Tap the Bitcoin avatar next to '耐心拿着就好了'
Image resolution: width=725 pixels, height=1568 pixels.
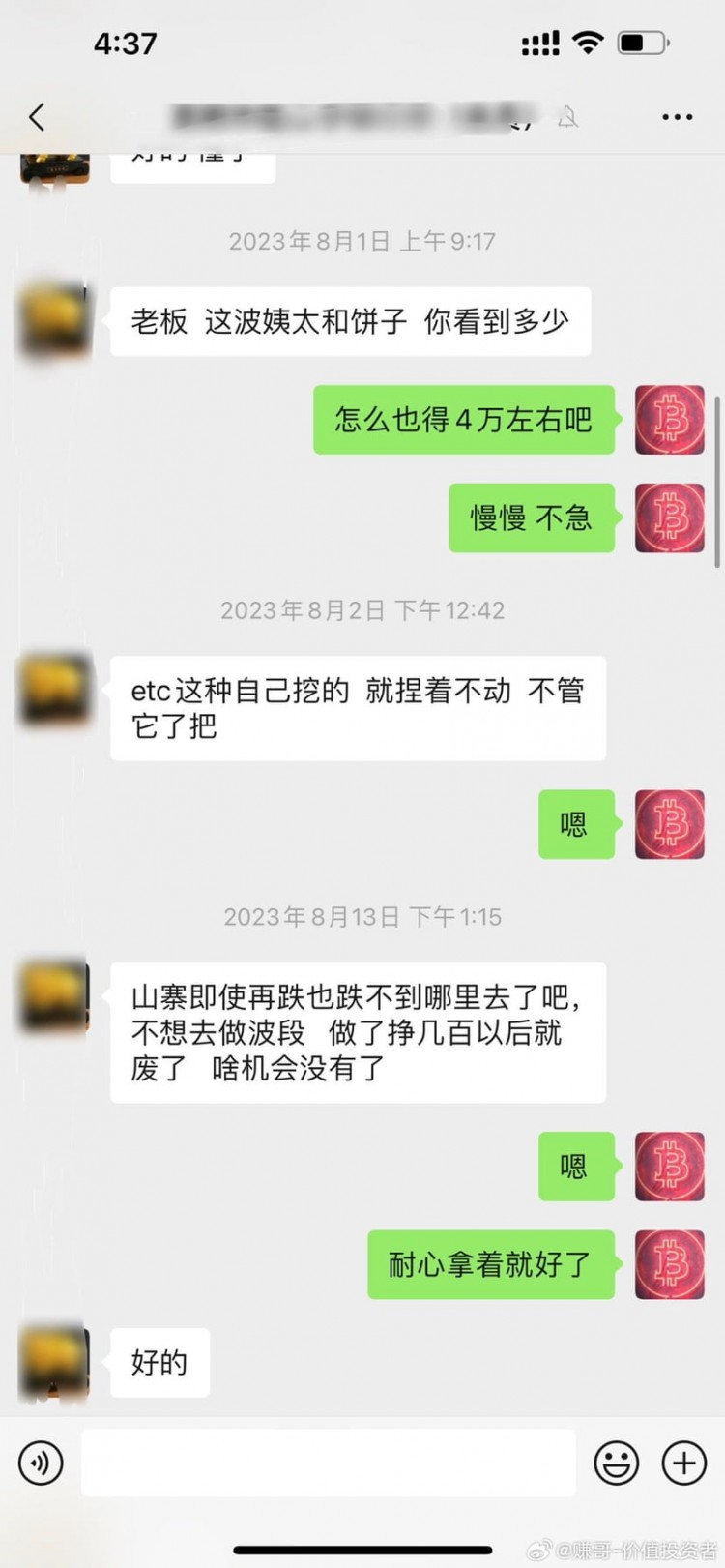[670, 1263]
